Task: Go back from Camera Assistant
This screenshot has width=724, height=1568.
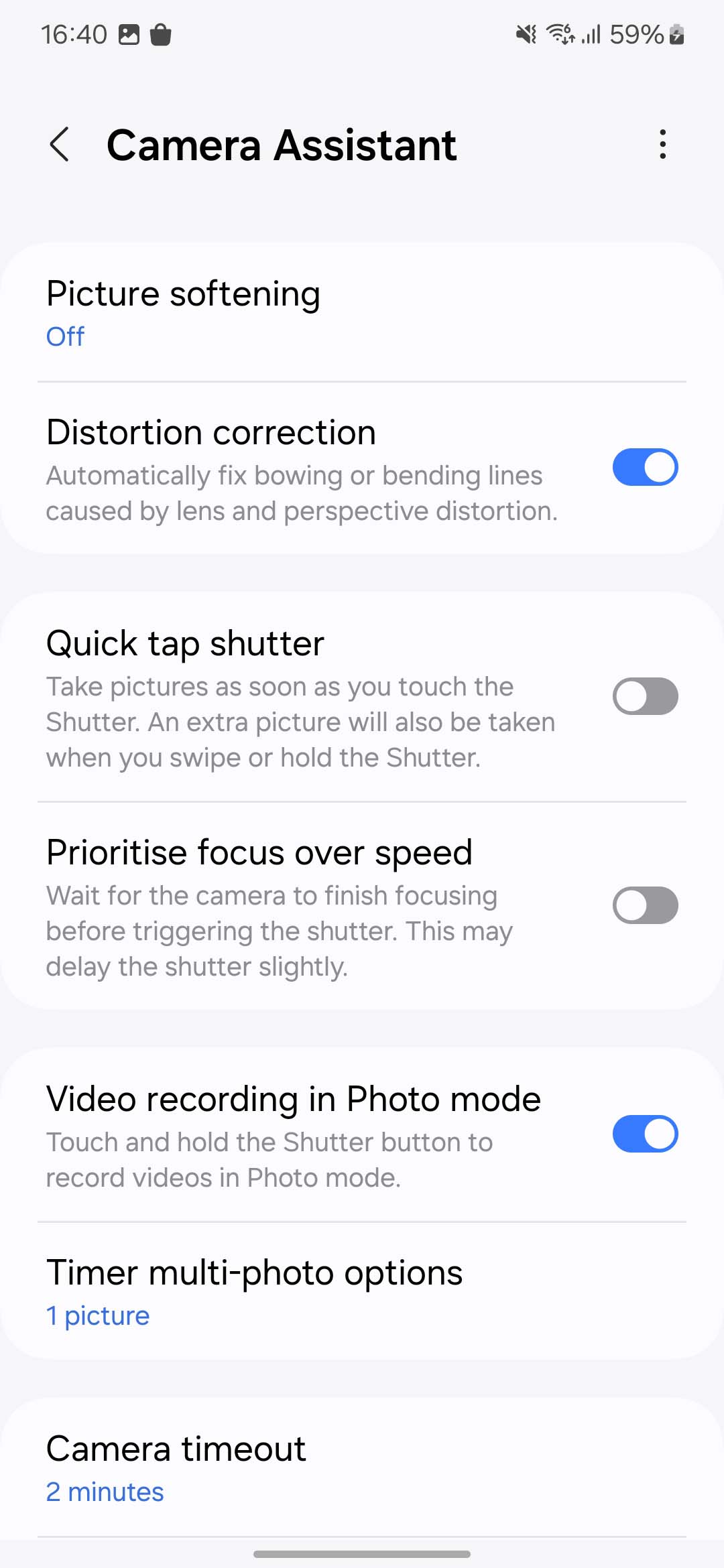Action: coord(60,144)
